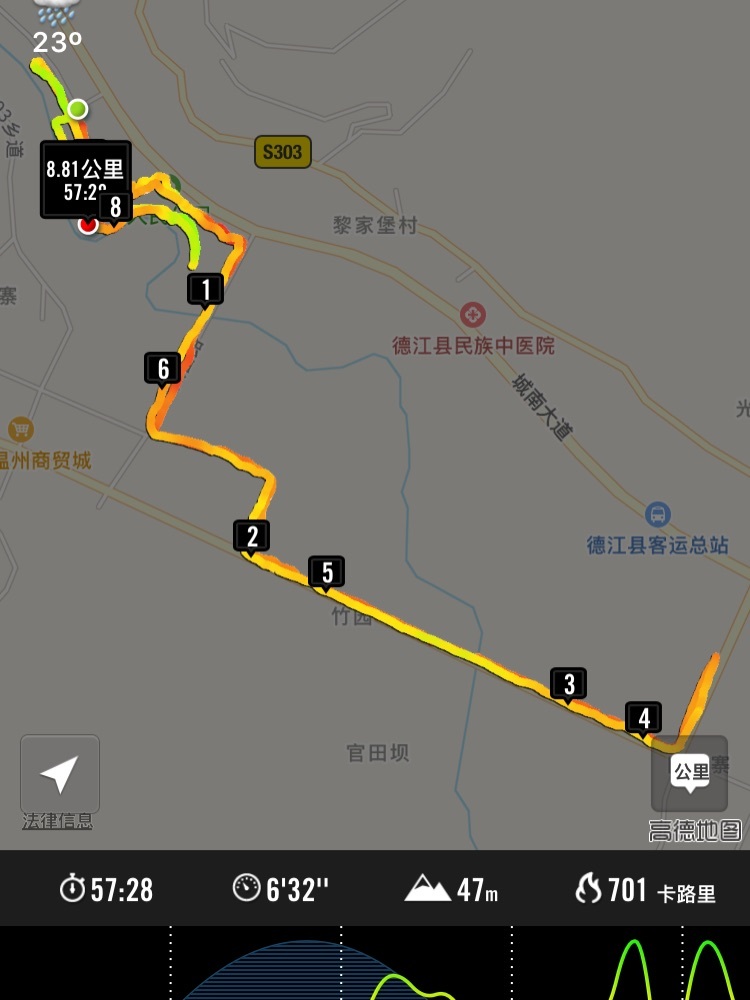Open the 法律信息 legal information link
The height and width of the screenshot is (1000, 750).
click(x=58, y=821)
